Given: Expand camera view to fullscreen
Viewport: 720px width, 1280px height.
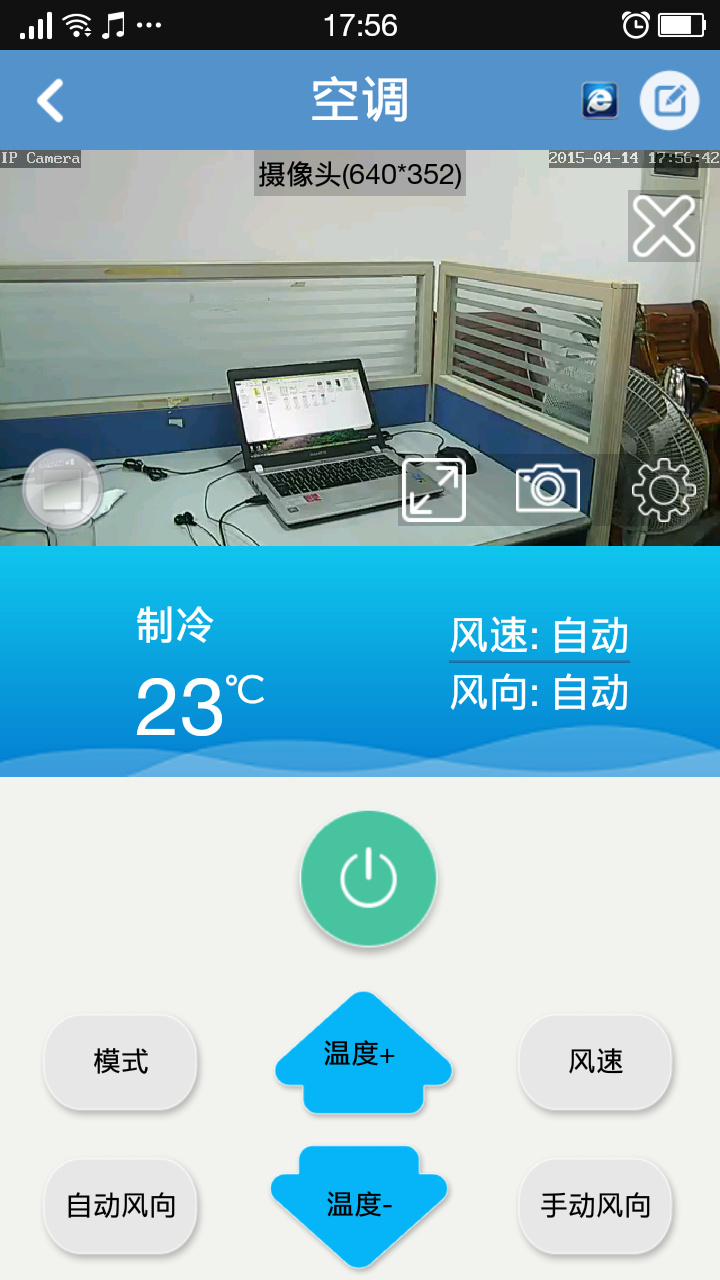Looking at the screenshot, I should pyautogui.click(x=434, y=490).
